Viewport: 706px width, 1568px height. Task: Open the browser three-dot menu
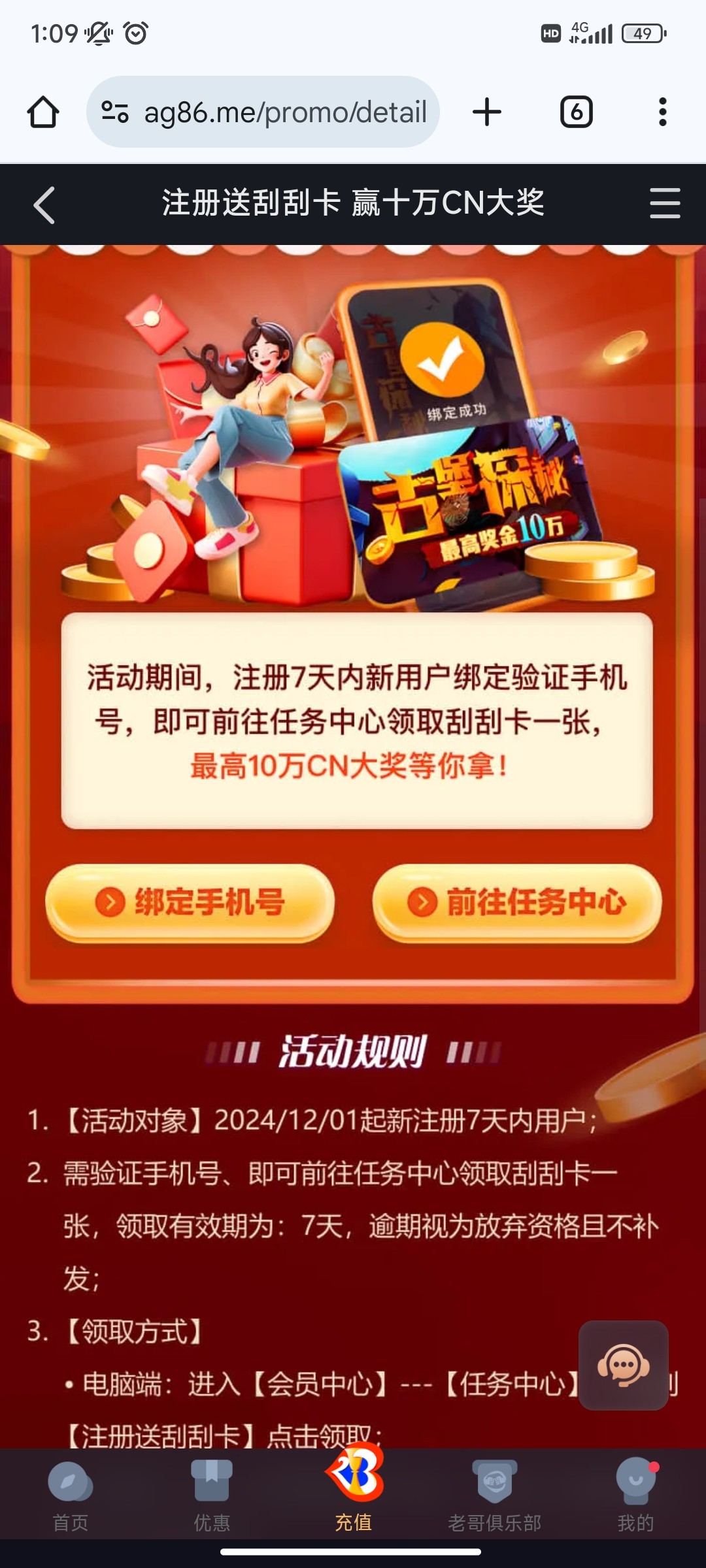click(662, 112)
